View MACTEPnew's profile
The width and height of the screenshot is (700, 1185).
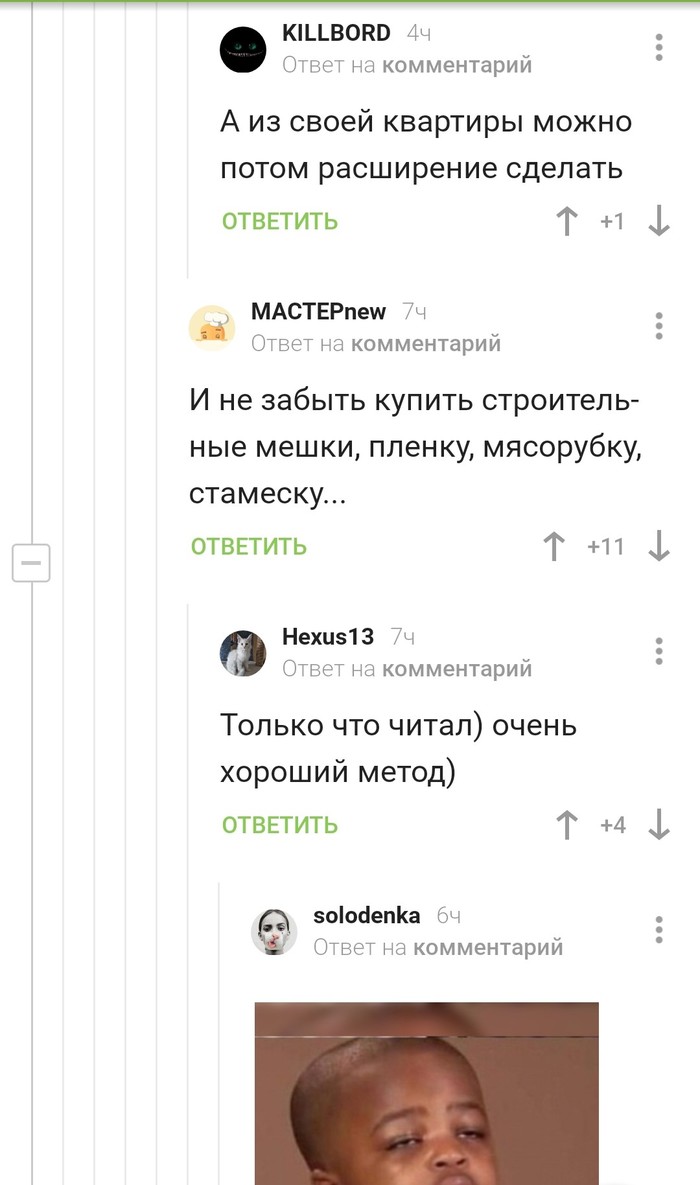tap(318, 311)
